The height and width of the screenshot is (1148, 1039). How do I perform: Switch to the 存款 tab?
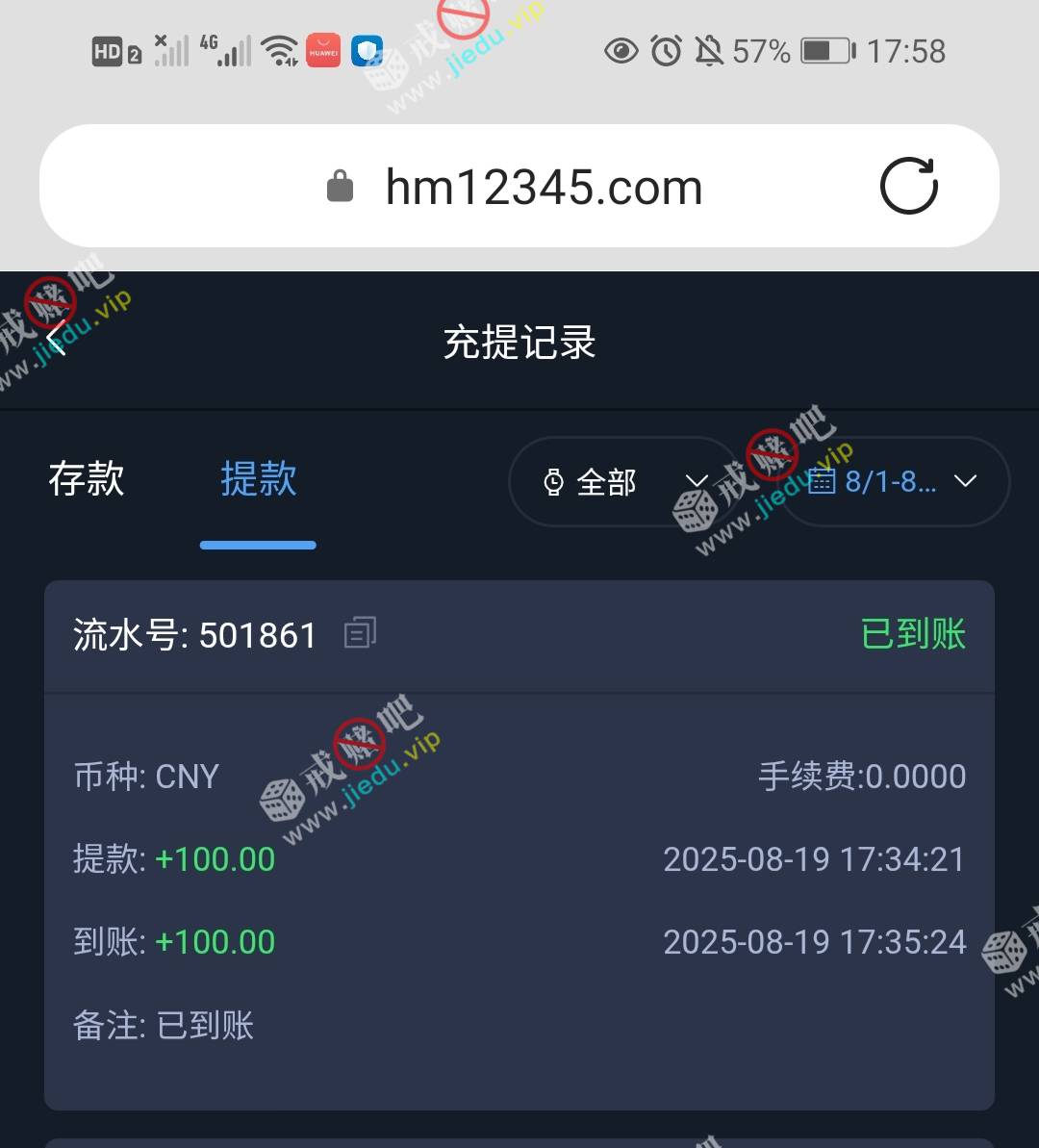[87, 479]
